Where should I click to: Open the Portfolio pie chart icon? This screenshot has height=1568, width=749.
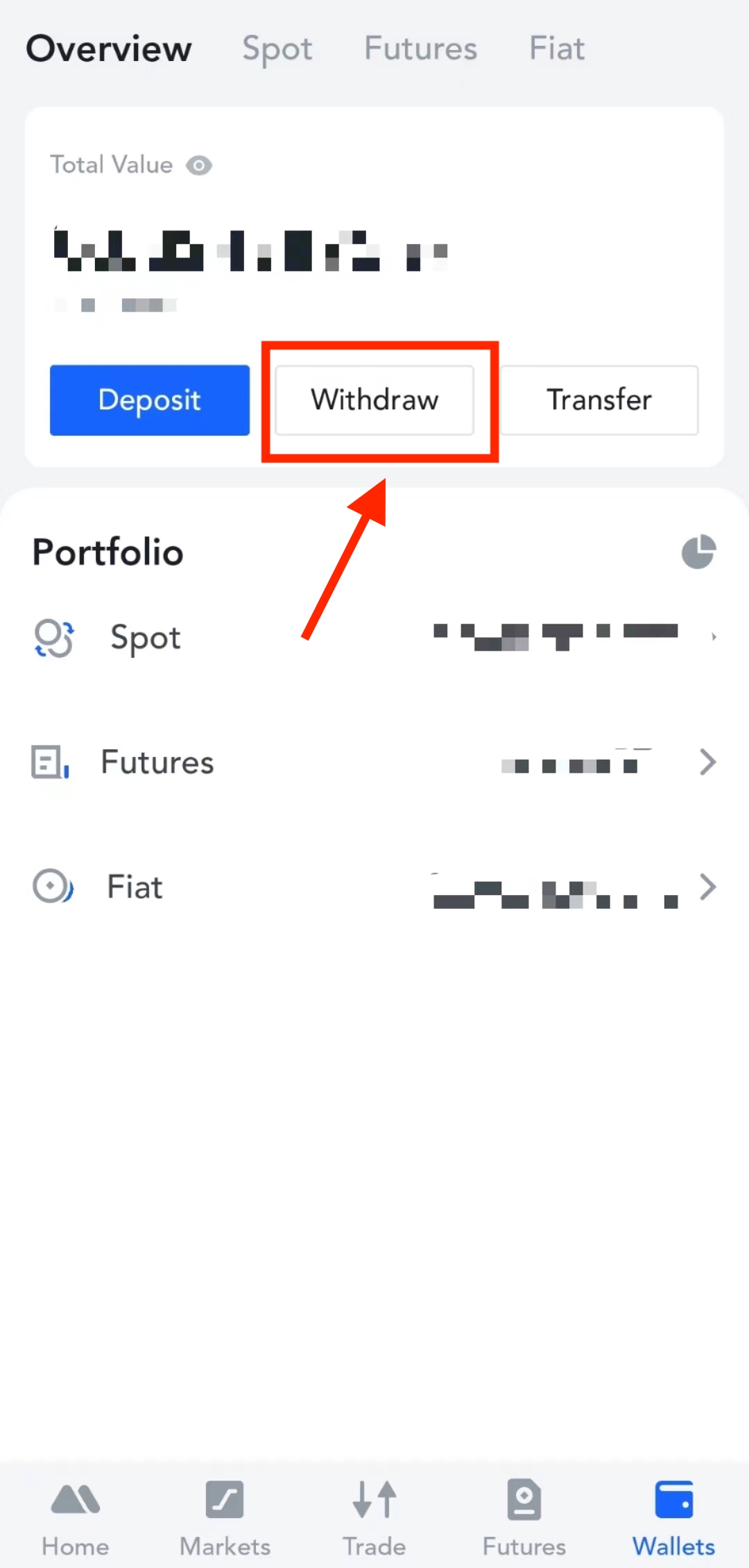click(x=698, y=552)
